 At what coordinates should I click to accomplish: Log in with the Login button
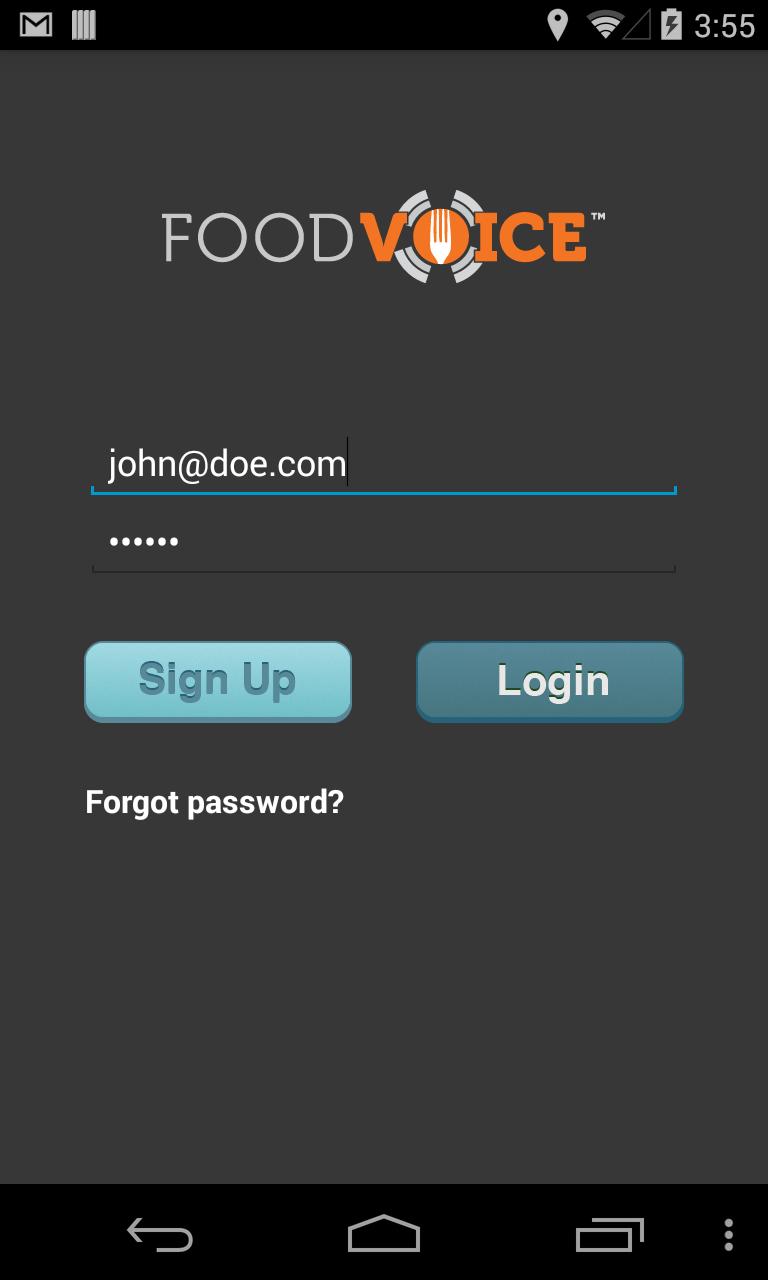549,681
